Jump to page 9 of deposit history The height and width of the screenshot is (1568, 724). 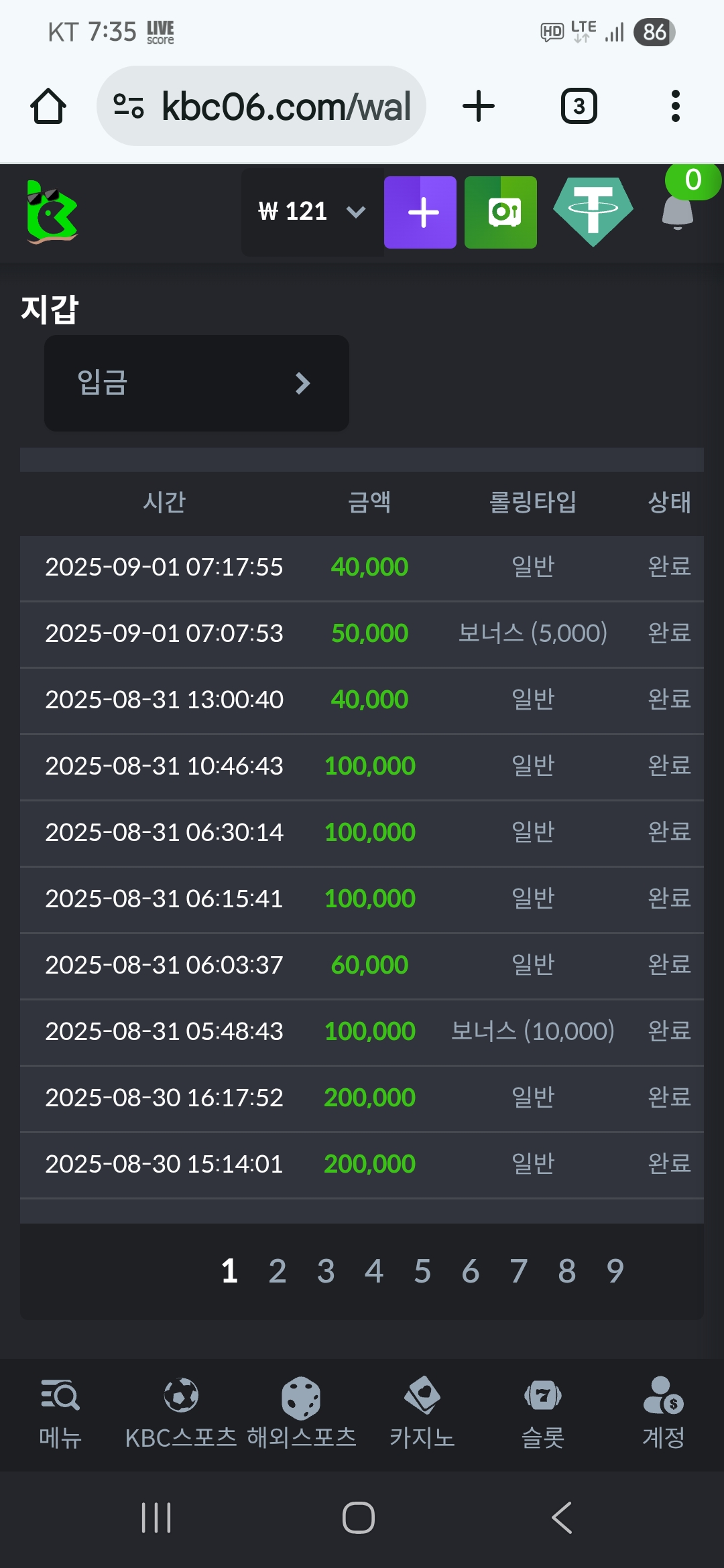[x=615, y=1271]
